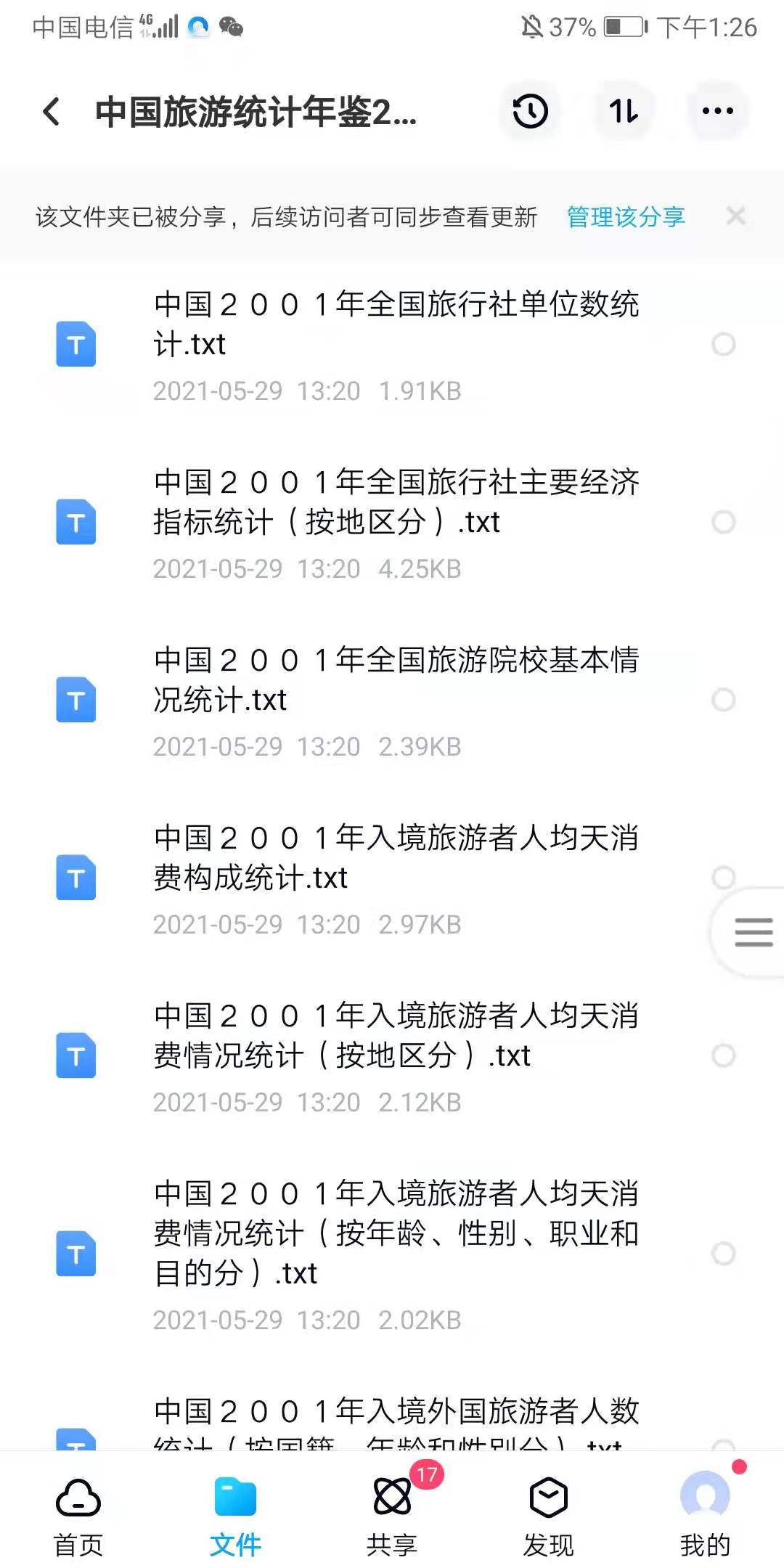Tap the 管理该分享 link

click(x=626, y=216)
